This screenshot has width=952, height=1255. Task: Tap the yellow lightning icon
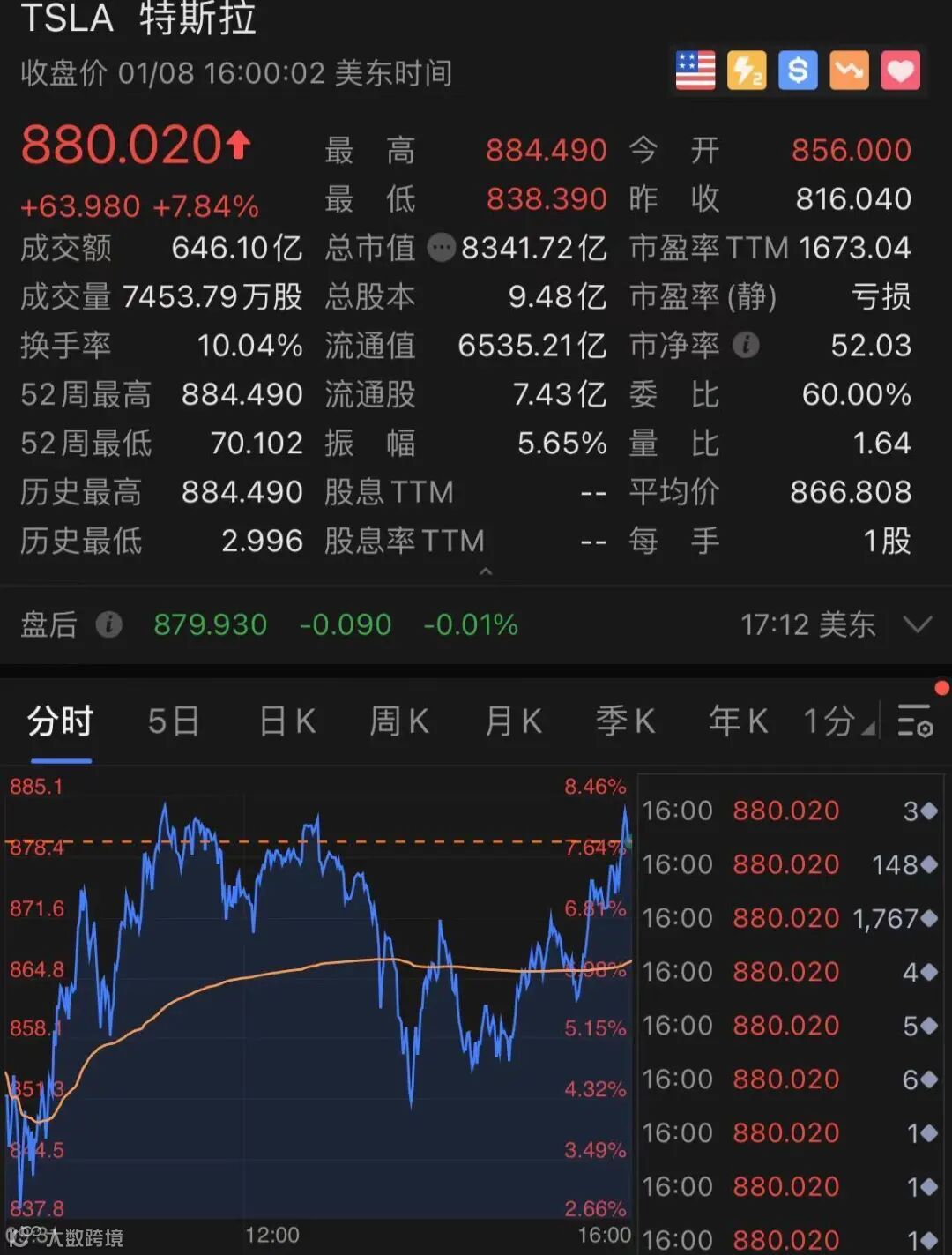[747, 71]
